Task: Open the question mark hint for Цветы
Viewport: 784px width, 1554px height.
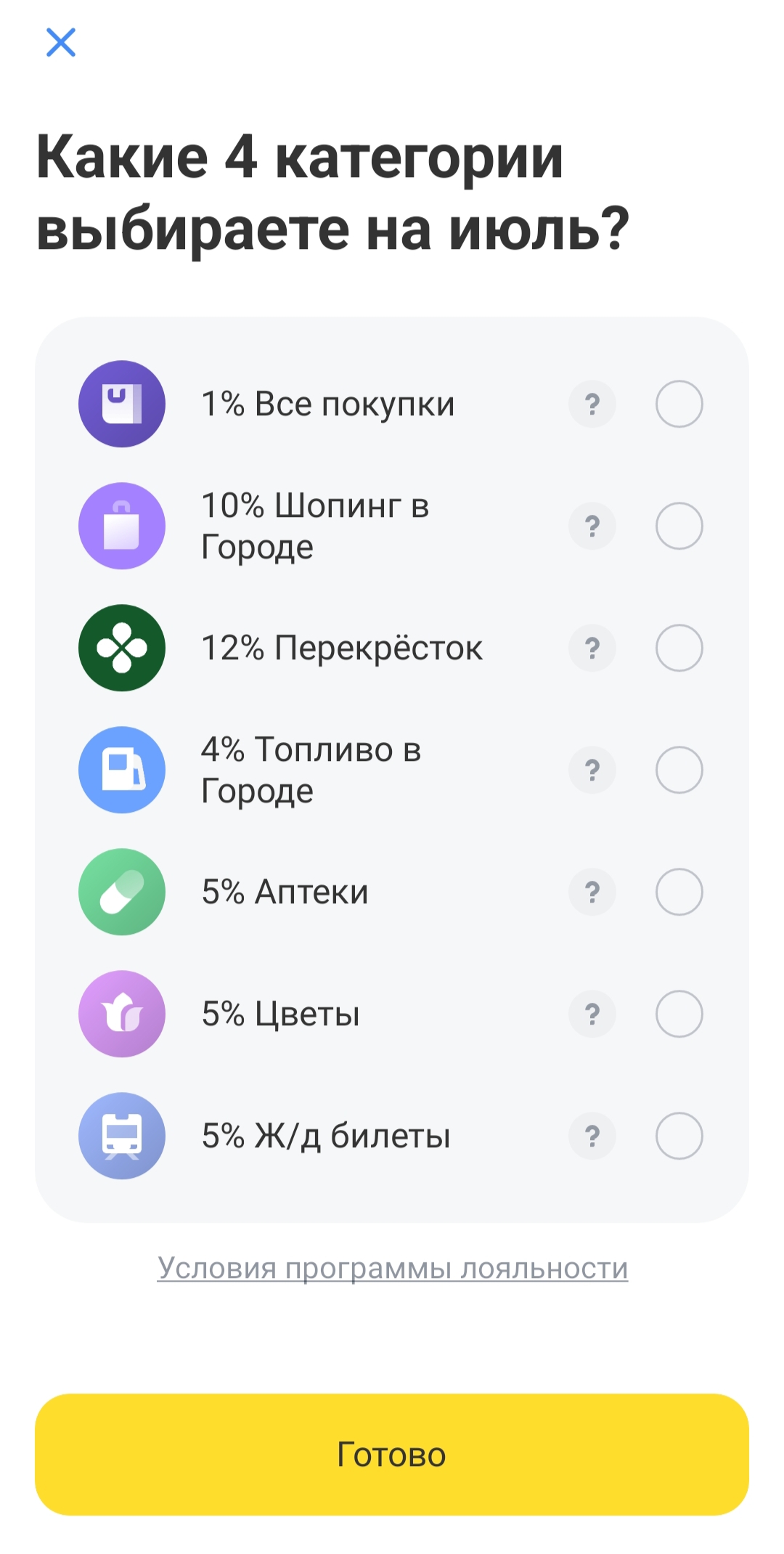Action: tap(592, 1014)
